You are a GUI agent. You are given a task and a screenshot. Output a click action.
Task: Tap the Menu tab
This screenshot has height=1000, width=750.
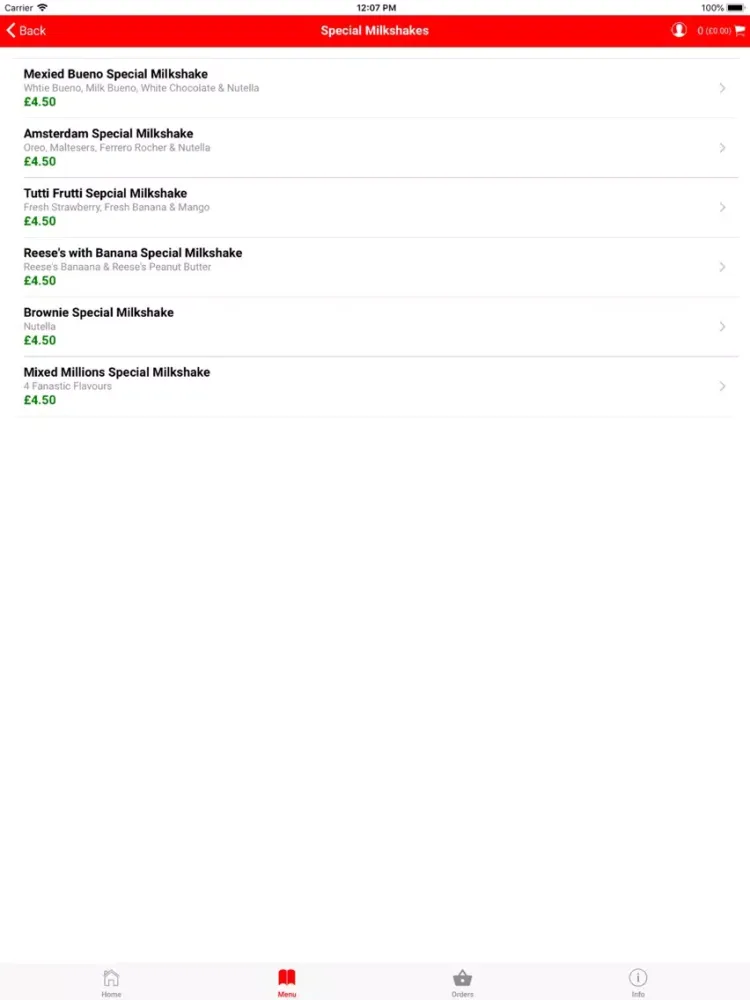(x=287, y=982)
